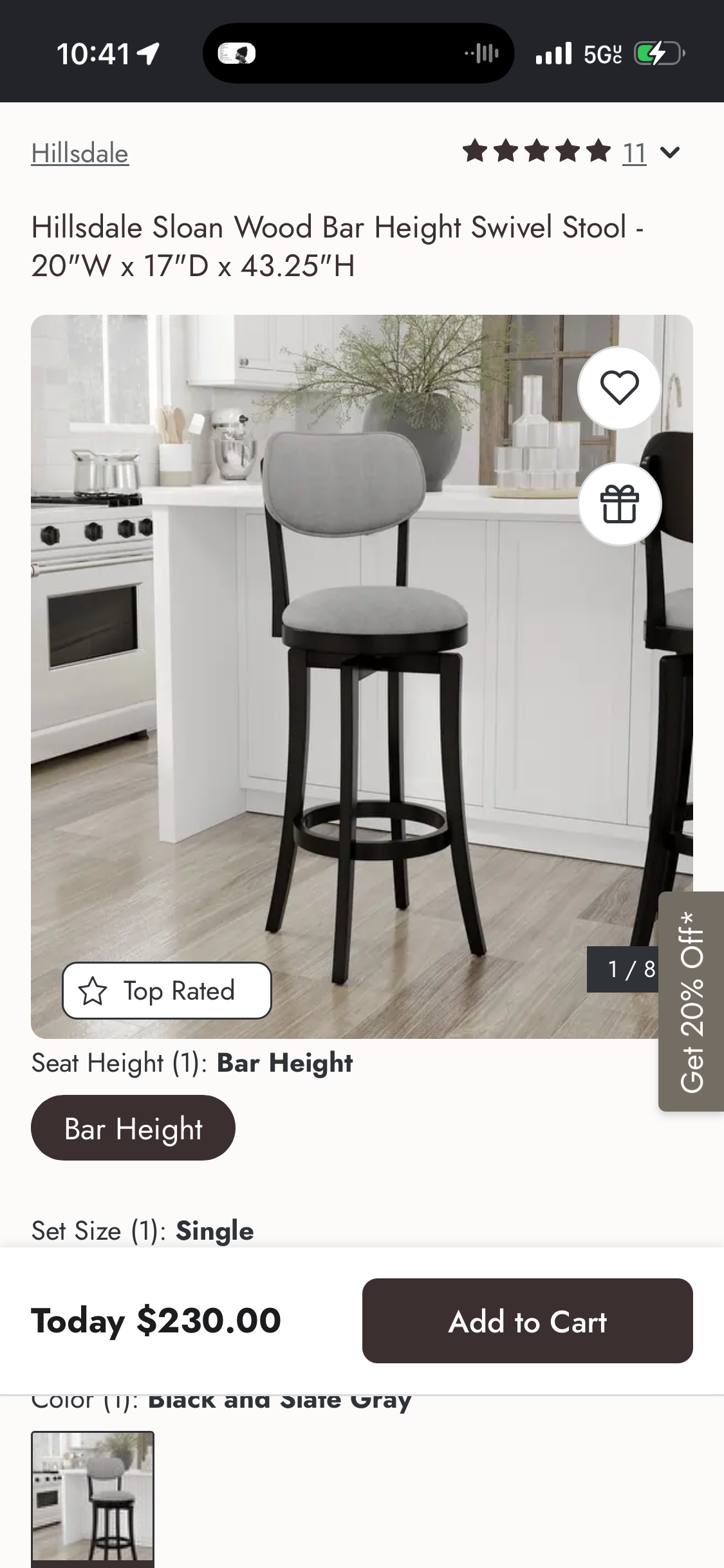Open the Get 20% Off side tab
The height and width of the screenshot is (1568, 724).
(691, 1001)
